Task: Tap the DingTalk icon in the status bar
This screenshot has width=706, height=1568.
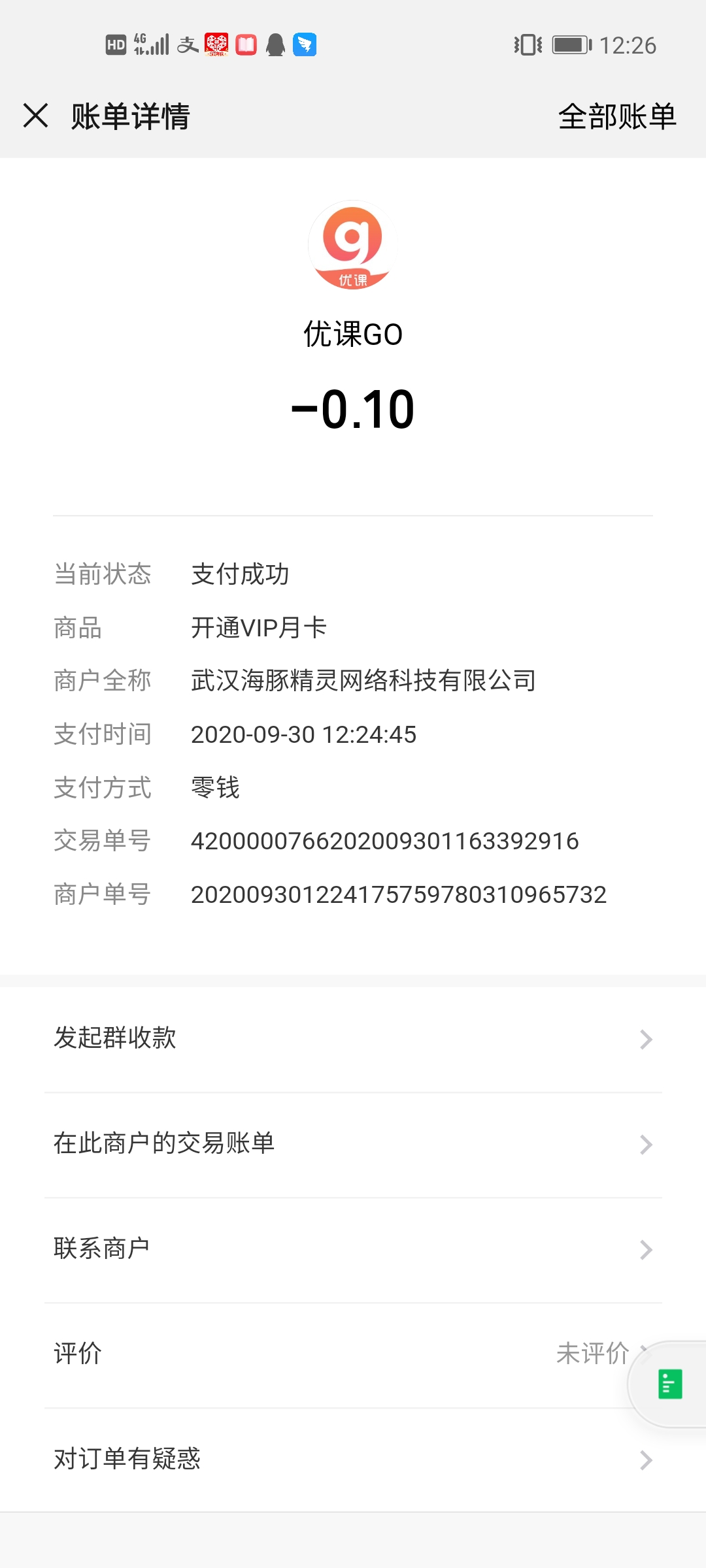Action: click(304, 44)
